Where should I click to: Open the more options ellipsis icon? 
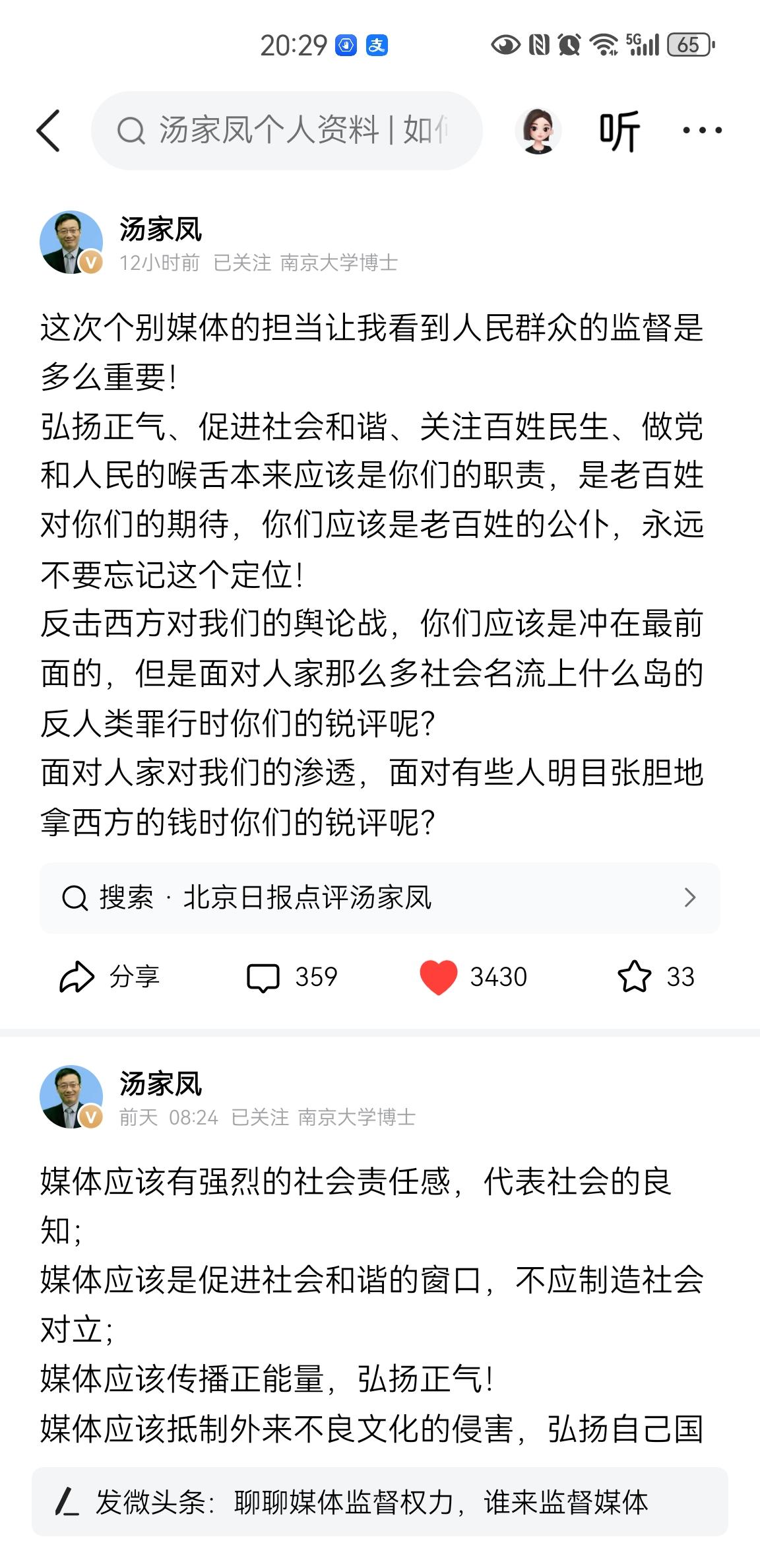699,130
